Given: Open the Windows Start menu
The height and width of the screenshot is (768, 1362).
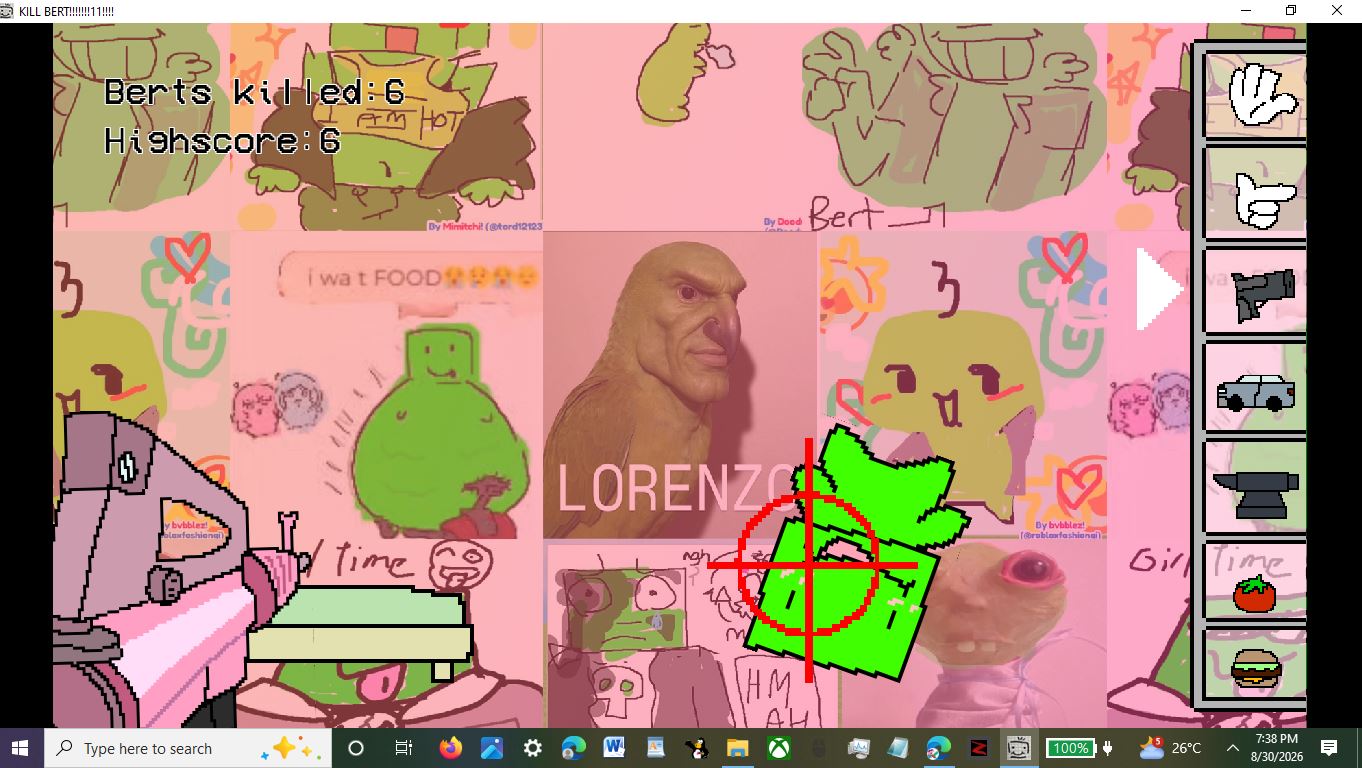Looking at the screenshot, I should point(21,748).
